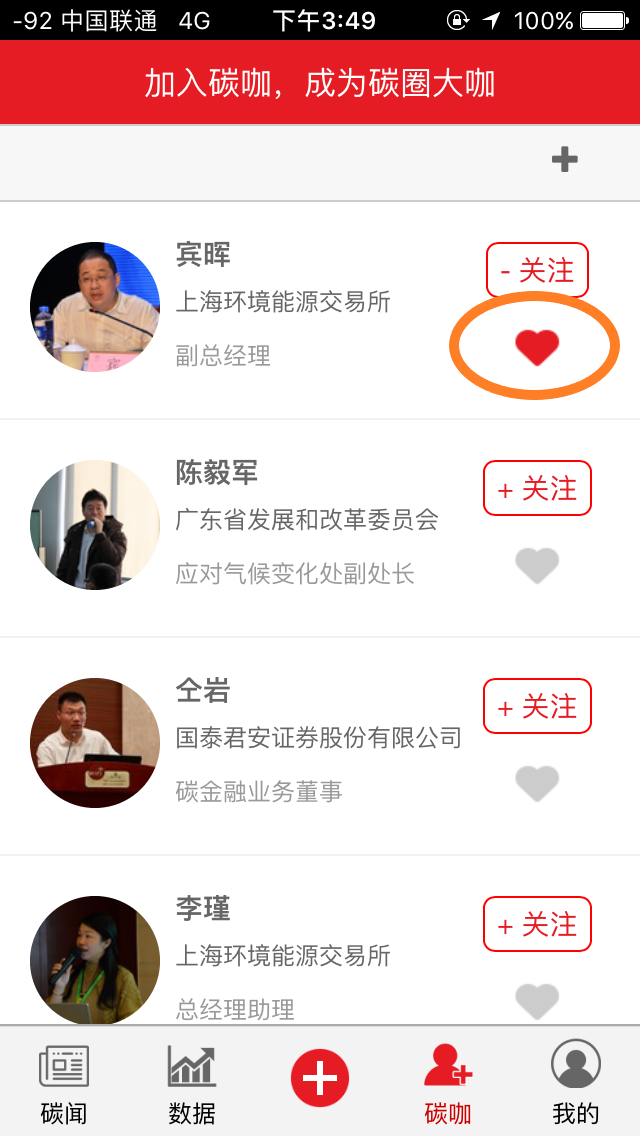
Task: Switch to the 数据 tab
Action: coord(192,1082)
